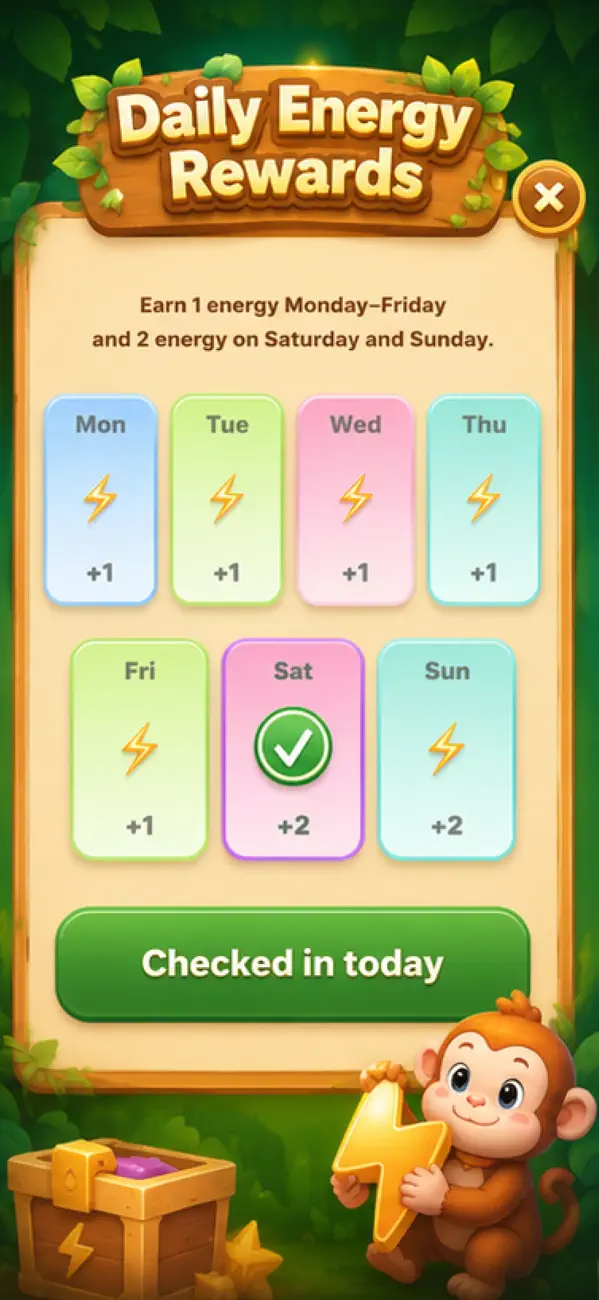Open the checked Sat reward card
The height and width of the screenshot is (1300, 599).
[x=293, y=750]
